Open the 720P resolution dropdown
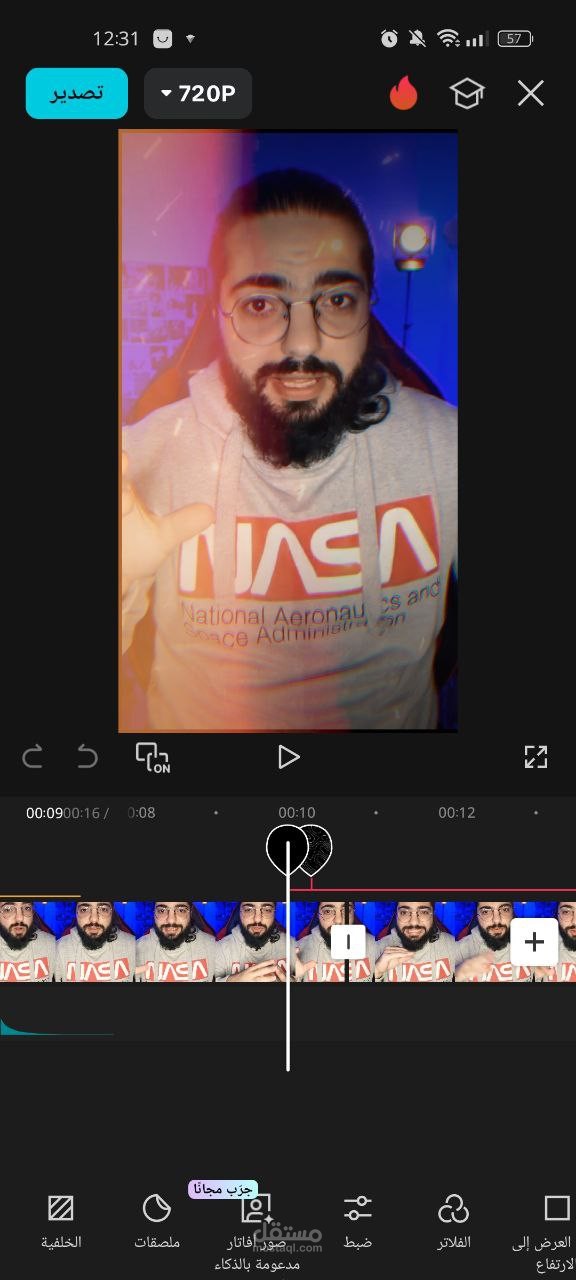The height and width of the screenshot is (1280, 576). pos(198,93)
